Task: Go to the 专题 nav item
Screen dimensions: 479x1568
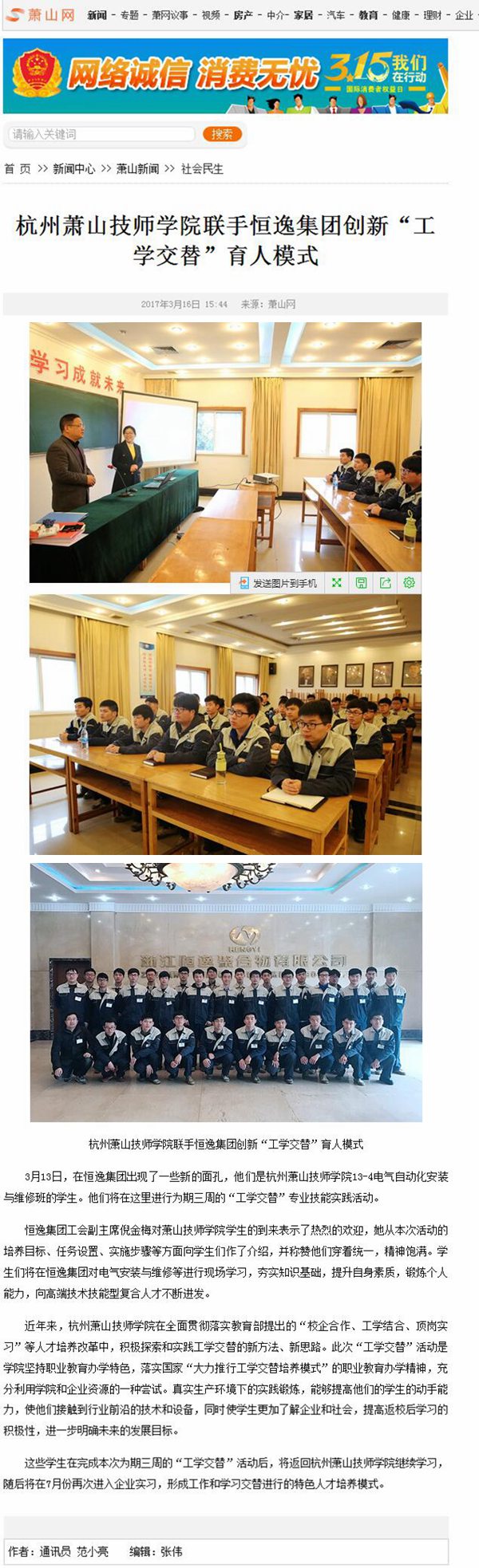Action: pyautogui.click(x=129, y=15)
